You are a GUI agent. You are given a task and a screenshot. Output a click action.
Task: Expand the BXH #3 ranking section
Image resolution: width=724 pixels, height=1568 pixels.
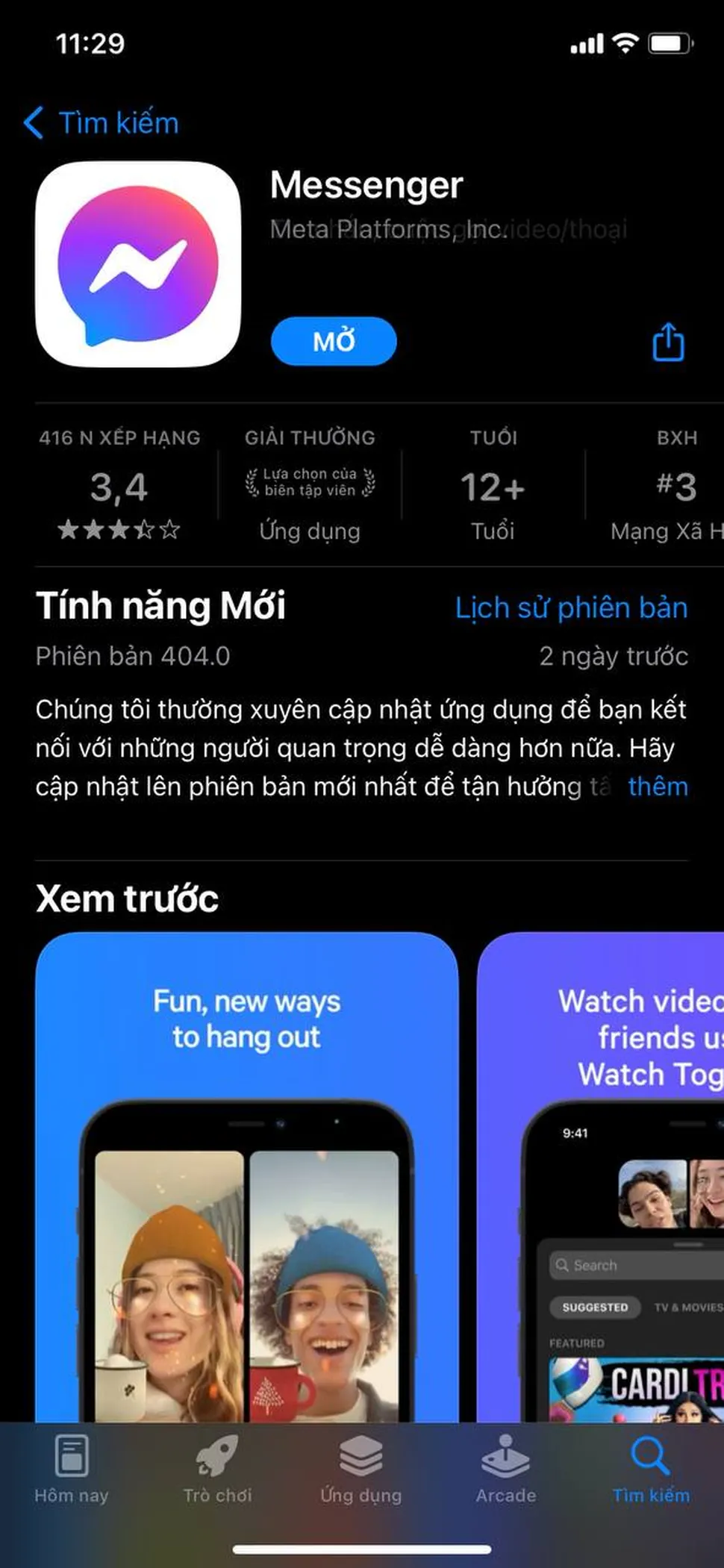[670, 485]
